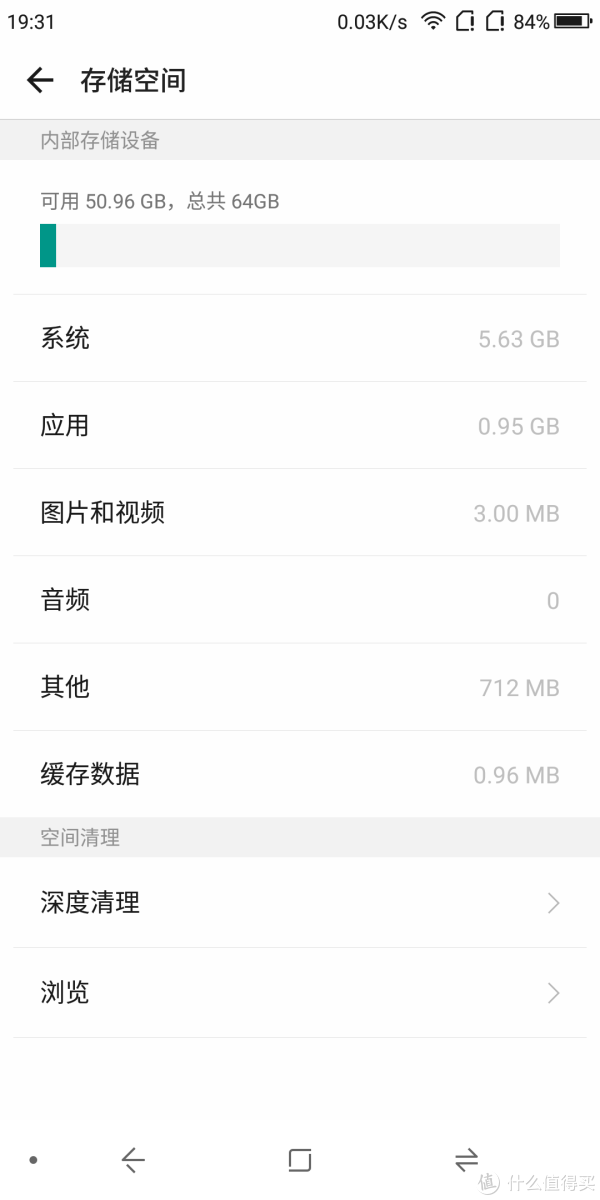Tap the system back arrow in navigation bar
Viewport: 600px width, 1200px height.
133,1160
